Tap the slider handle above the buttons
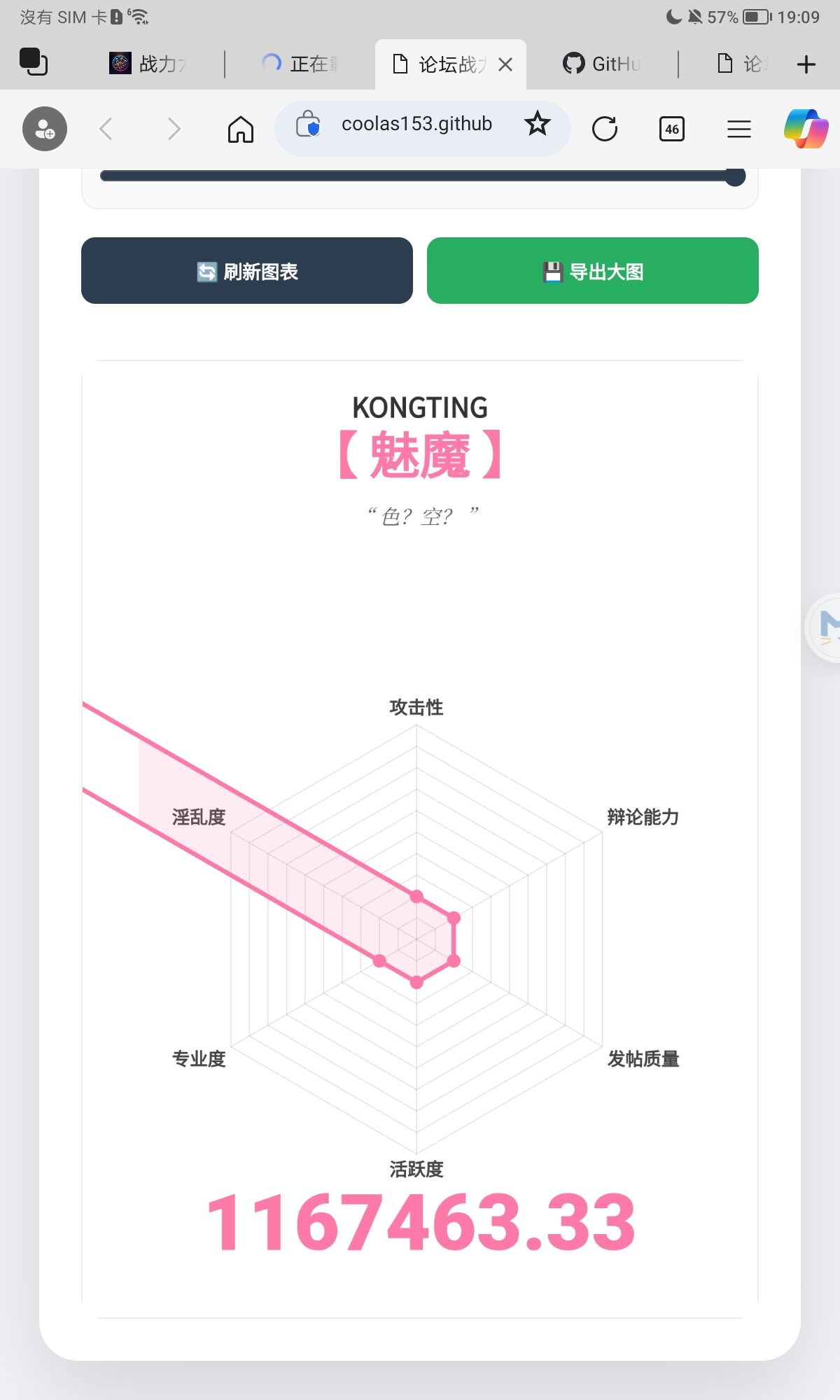The height and width of the screenshot is (1400, 840). [x=735, y=176]
